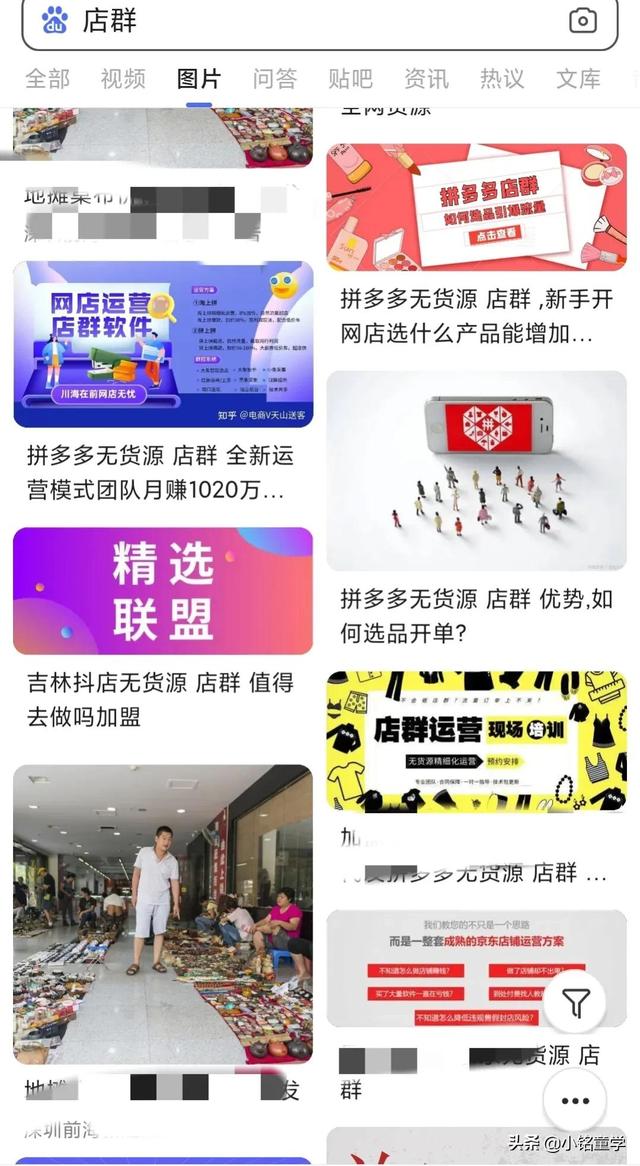
Task: Open the three-dot more menu
Action: click(575, 1101)
